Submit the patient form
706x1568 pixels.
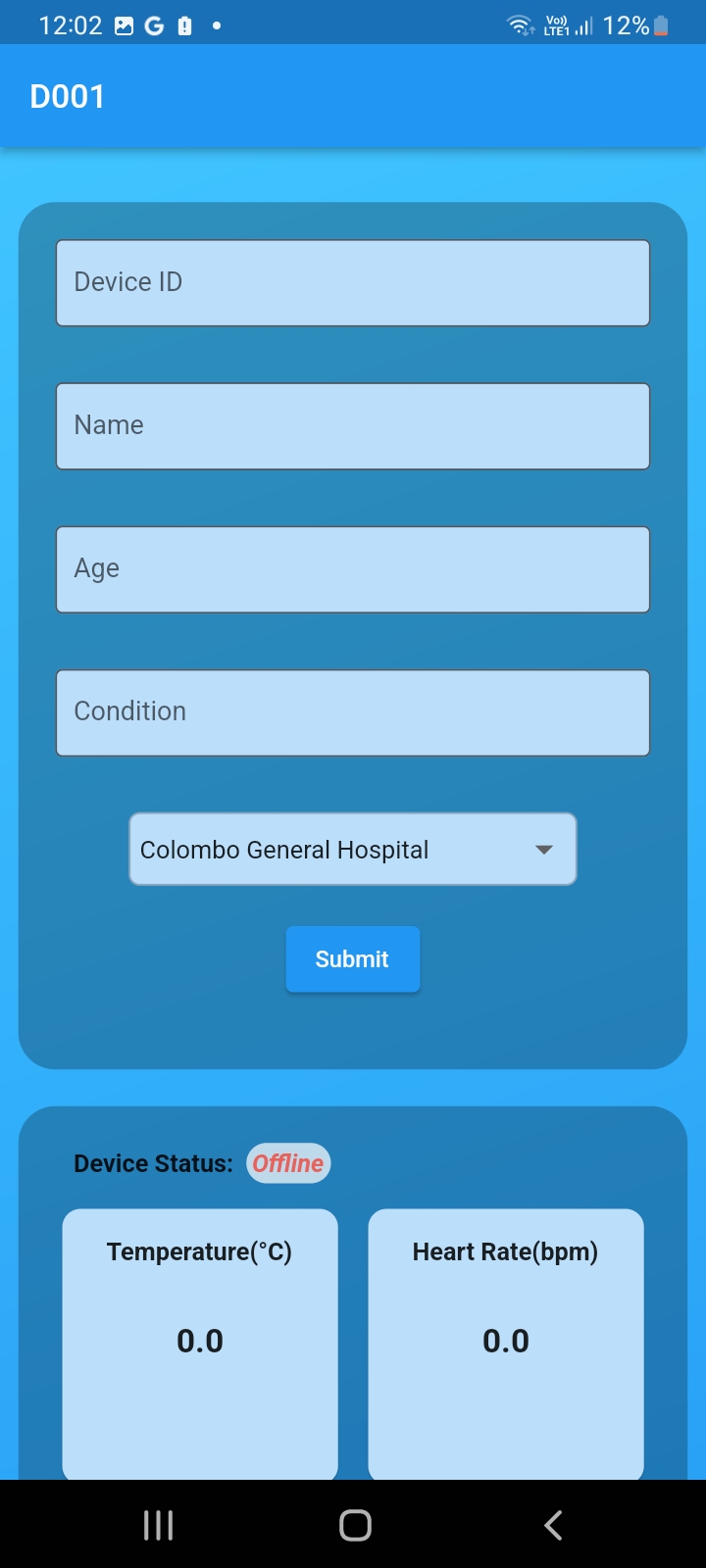(353, 959)
